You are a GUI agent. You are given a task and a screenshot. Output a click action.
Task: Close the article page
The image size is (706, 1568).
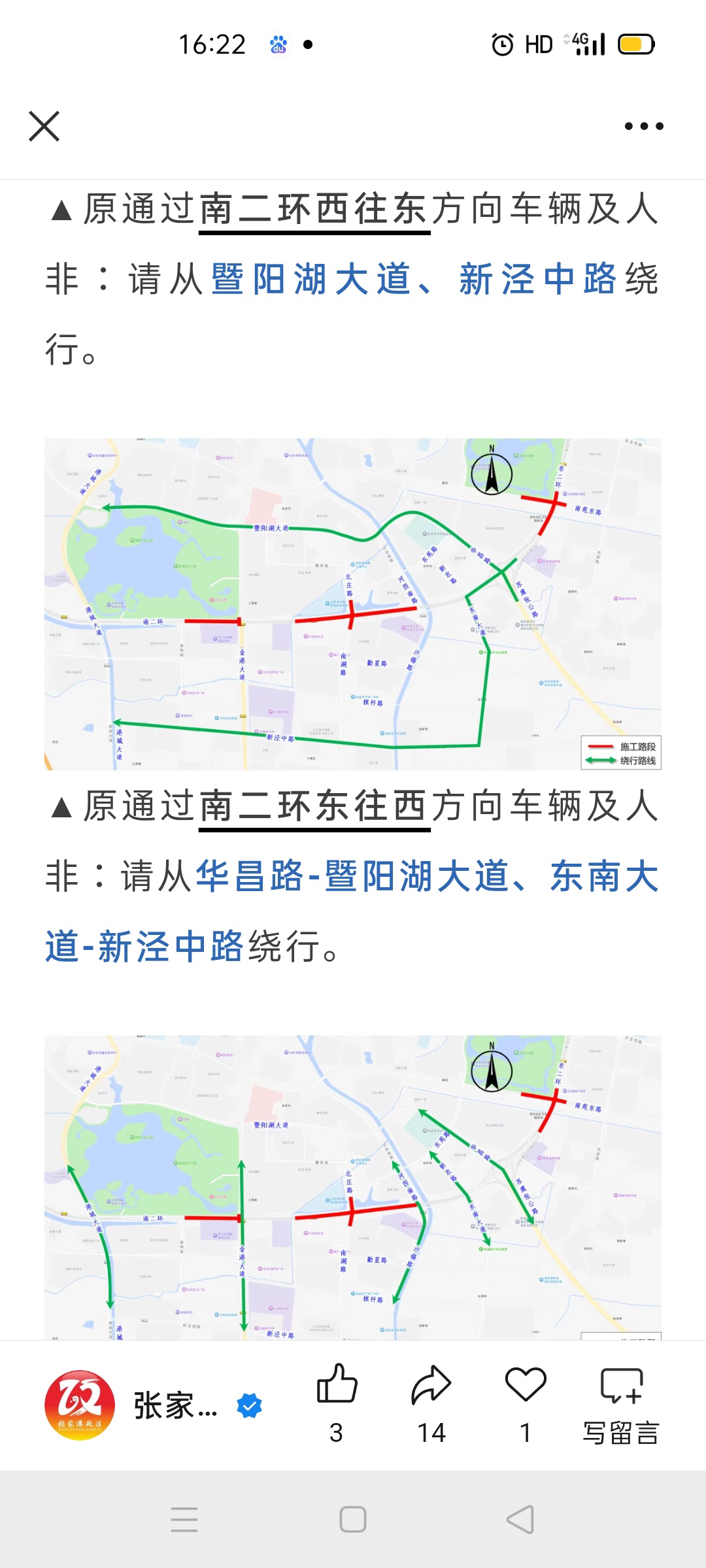44,126
